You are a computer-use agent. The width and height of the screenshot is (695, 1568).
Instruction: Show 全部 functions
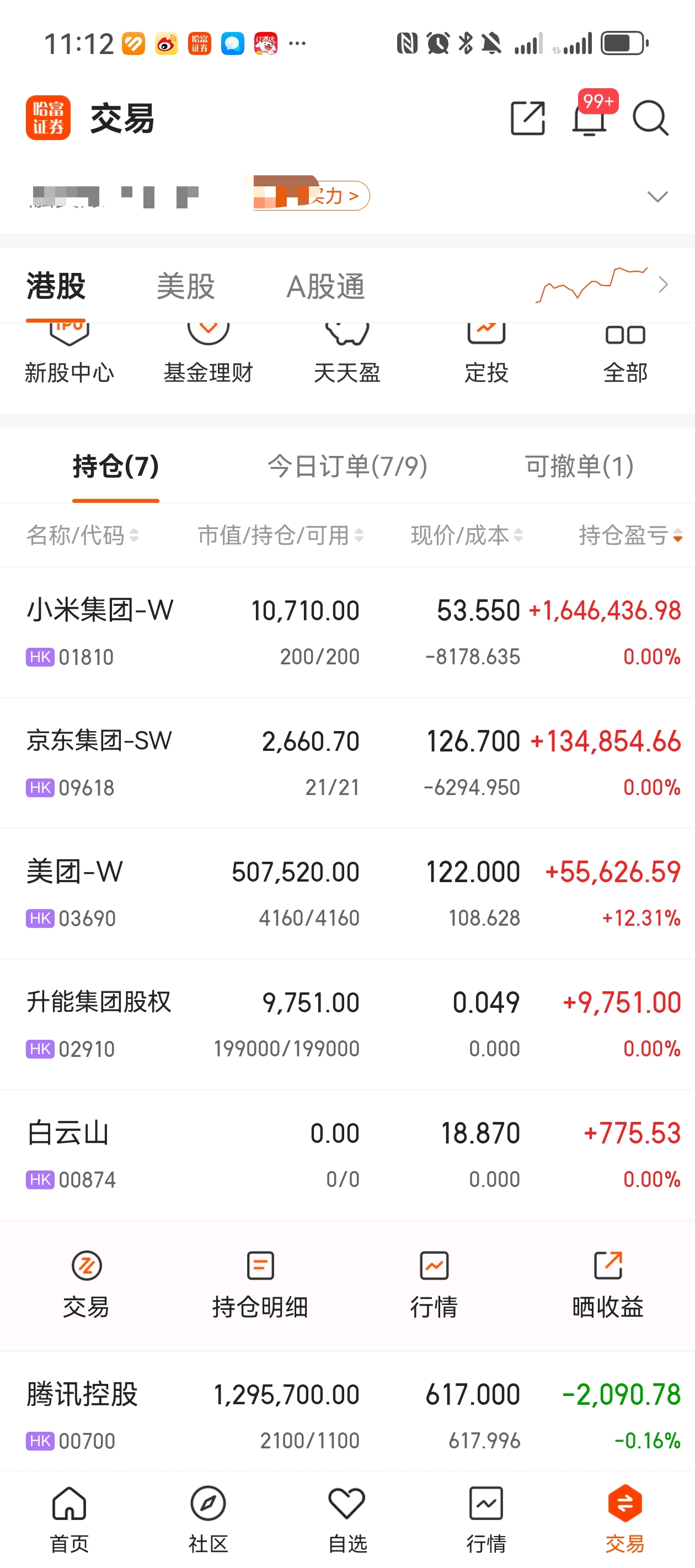click(x=625, y=356)
